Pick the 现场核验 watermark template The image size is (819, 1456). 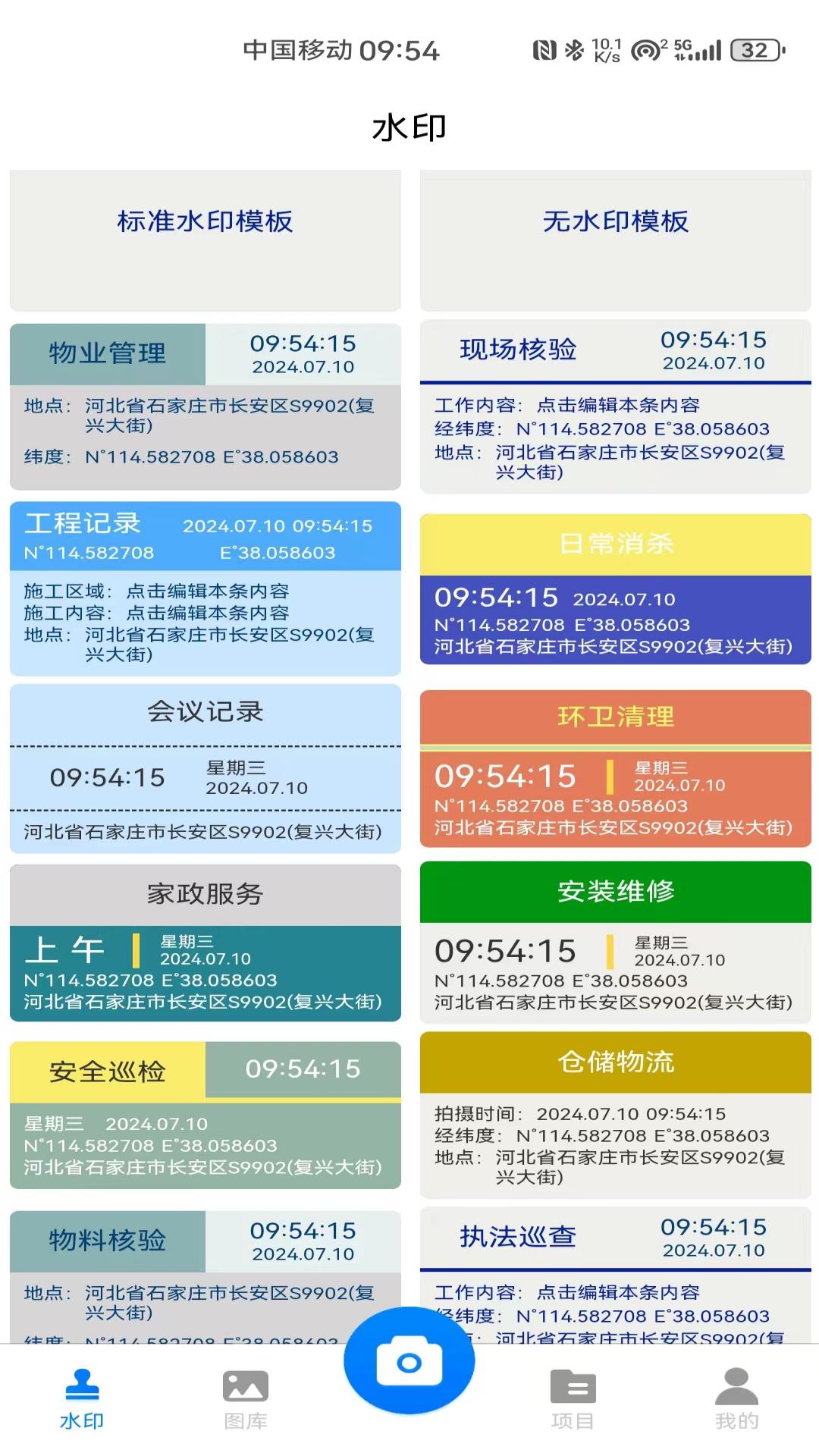tap(615, 406)
